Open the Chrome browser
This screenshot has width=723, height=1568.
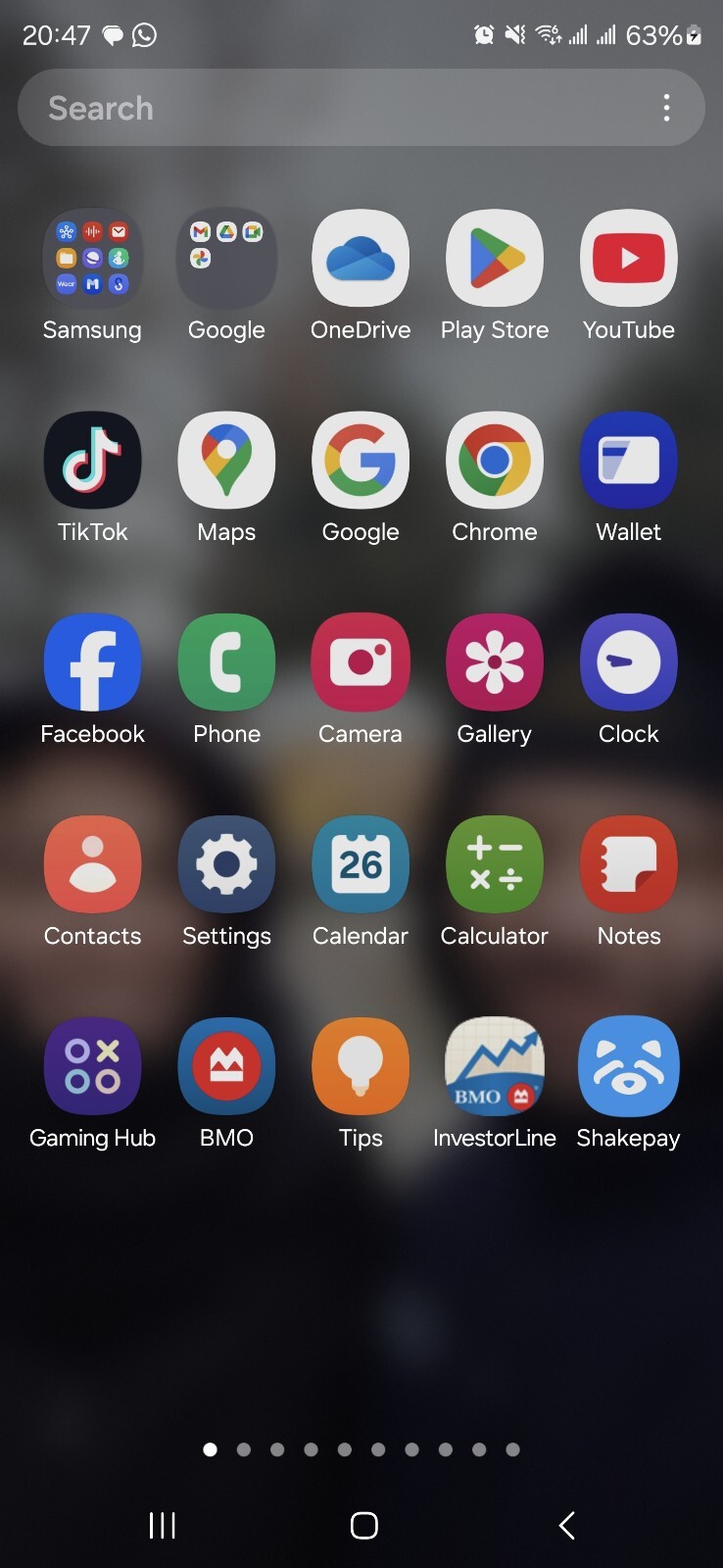click(x=495, y=461)
